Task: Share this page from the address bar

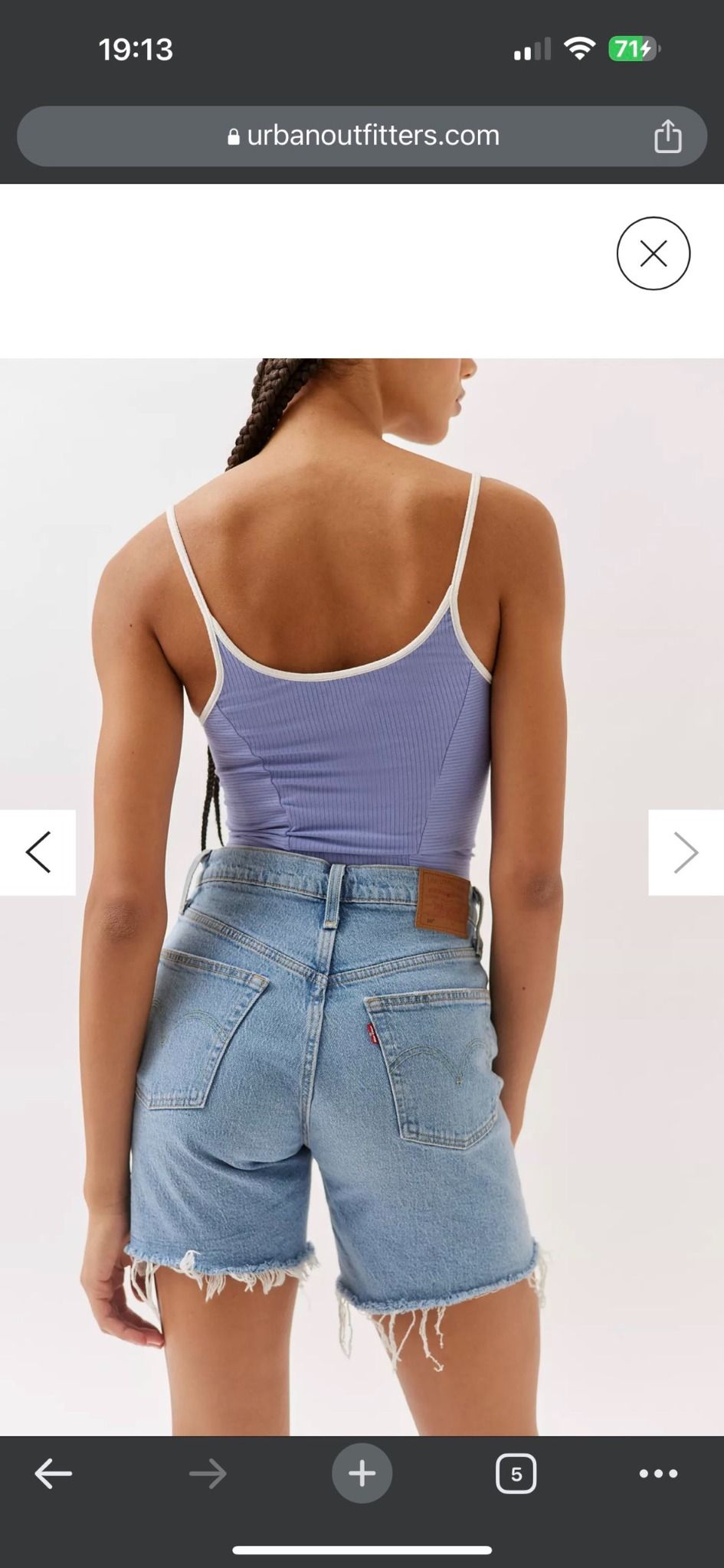Action: (667, 136)
